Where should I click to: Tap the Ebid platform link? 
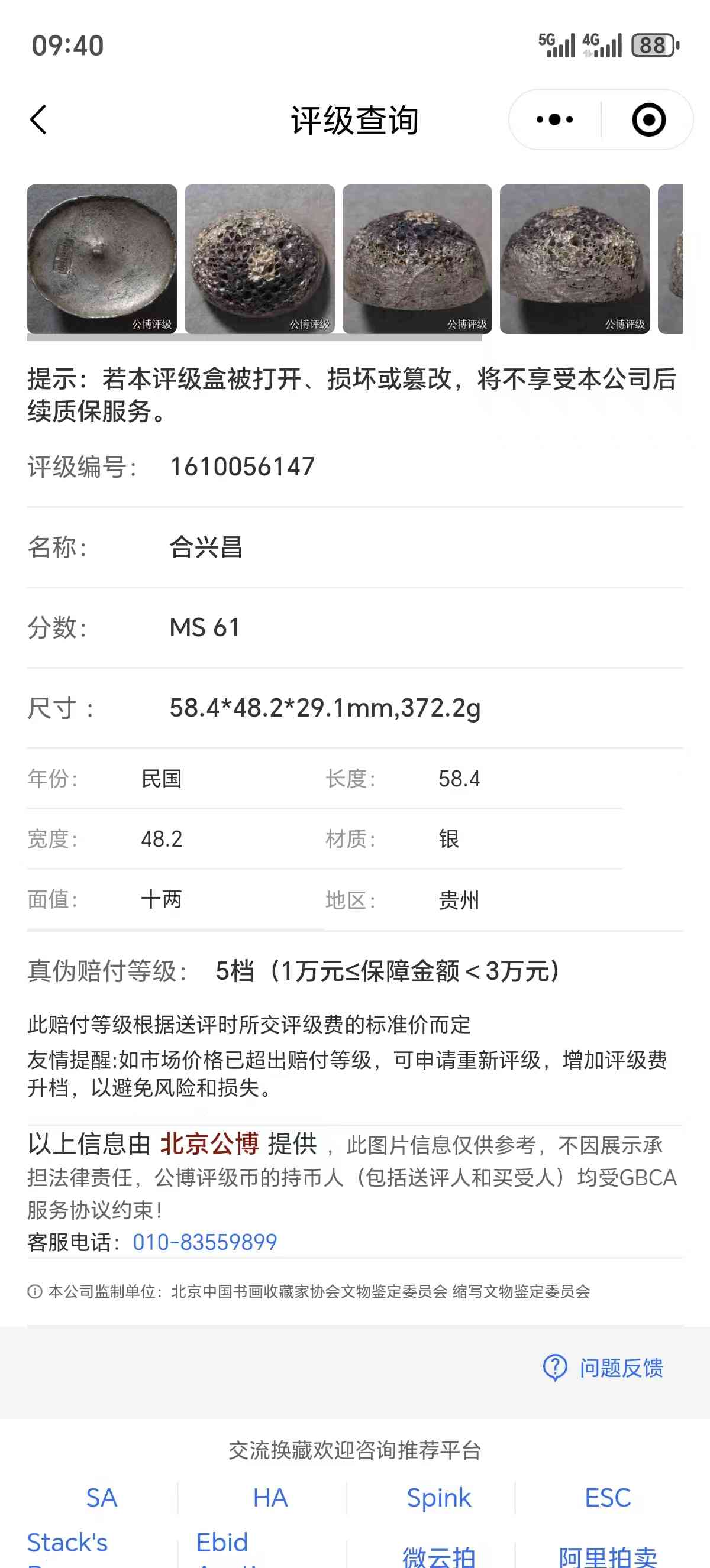tap(222, 1543)
